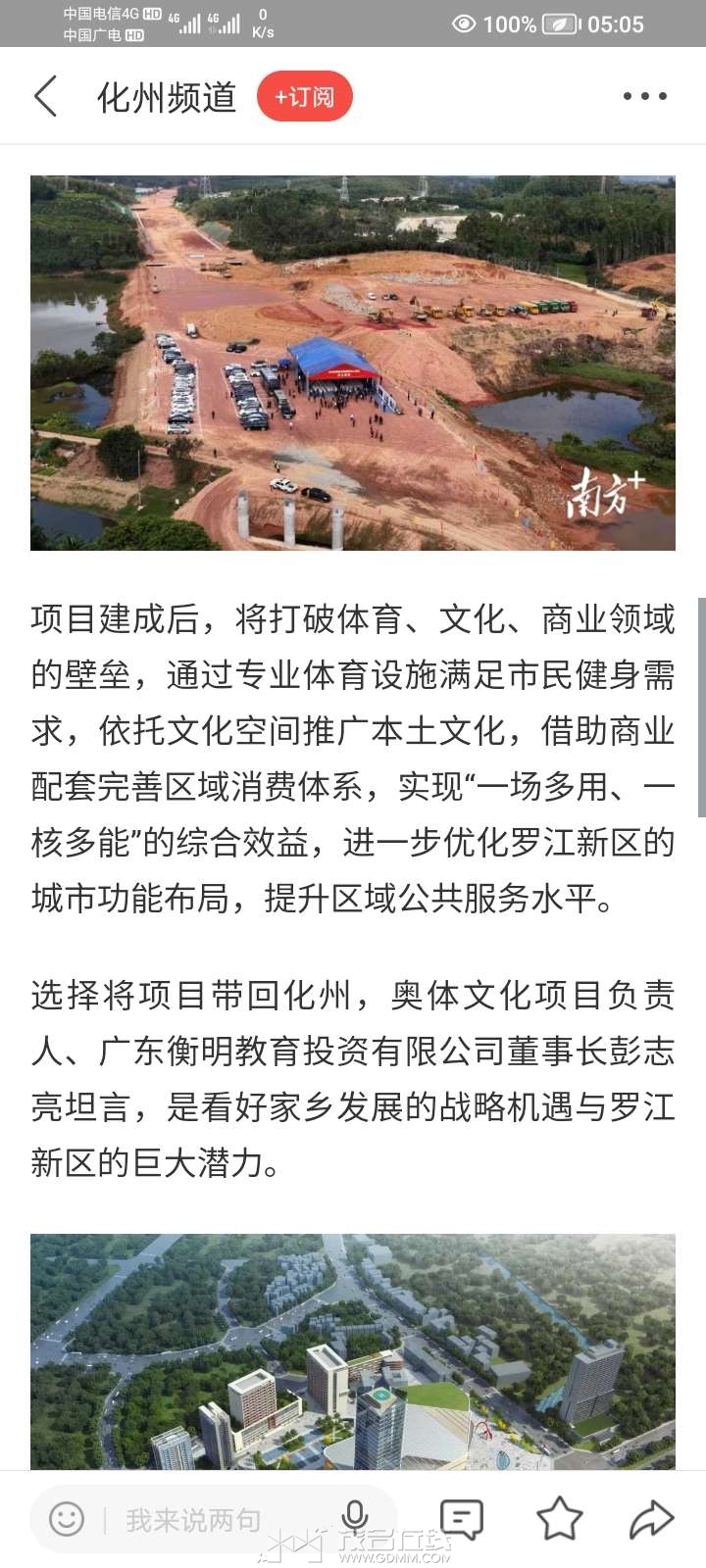Open the emoji picker
The image size is (706, 1568).
point(67,1520)
